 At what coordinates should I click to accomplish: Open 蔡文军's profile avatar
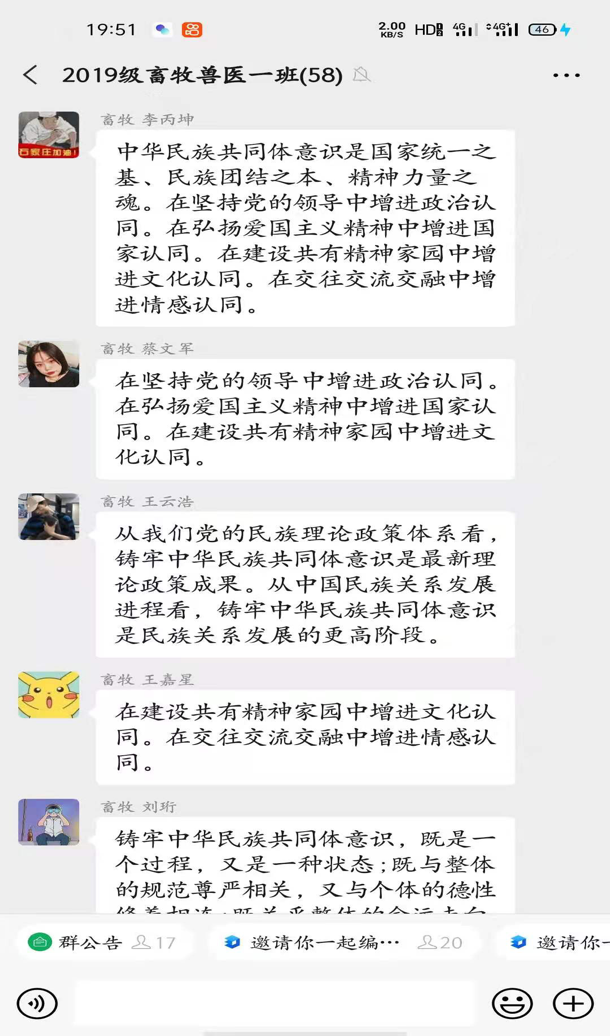(x=48, y=364)
